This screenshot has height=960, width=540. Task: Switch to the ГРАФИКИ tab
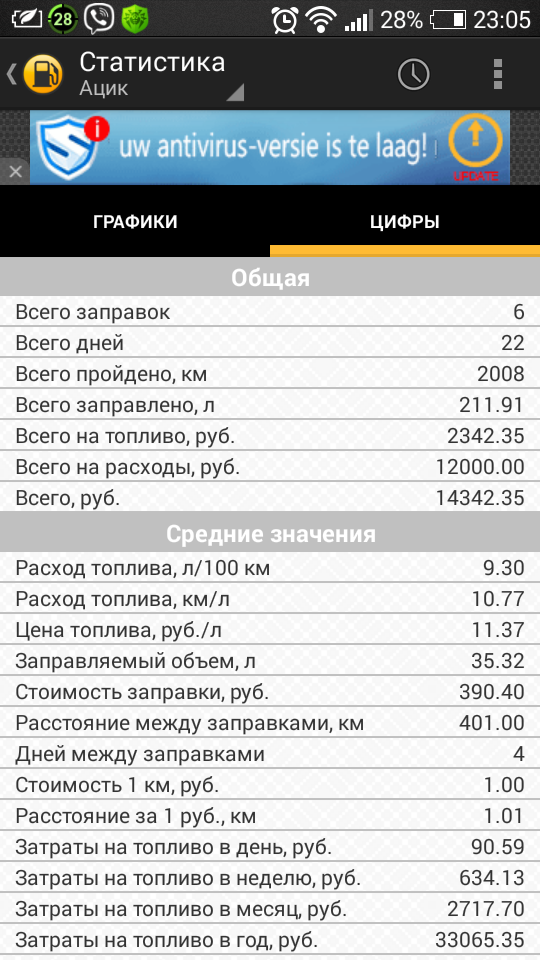[x=135, y=222]
